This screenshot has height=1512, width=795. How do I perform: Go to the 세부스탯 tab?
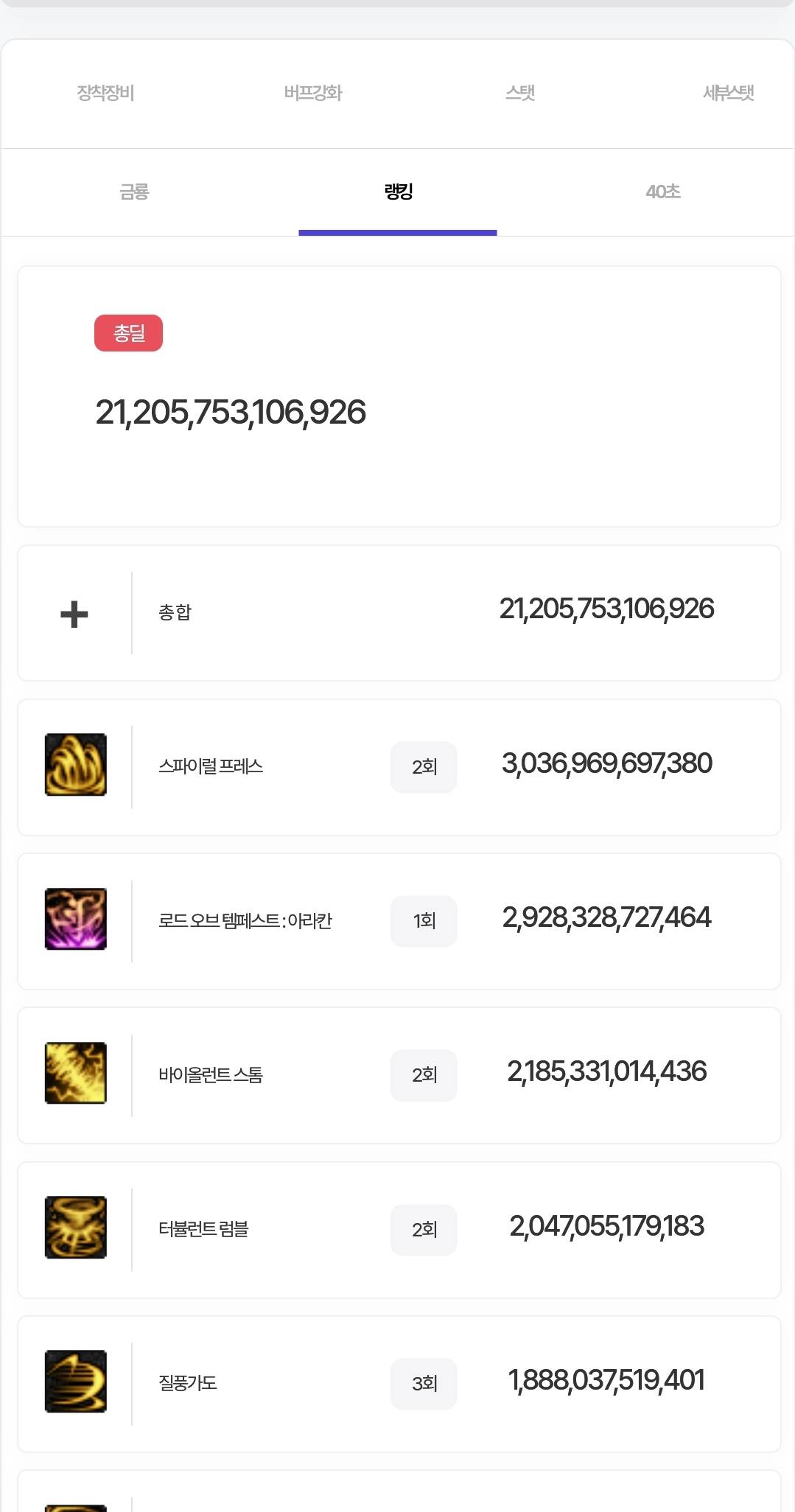728,93
